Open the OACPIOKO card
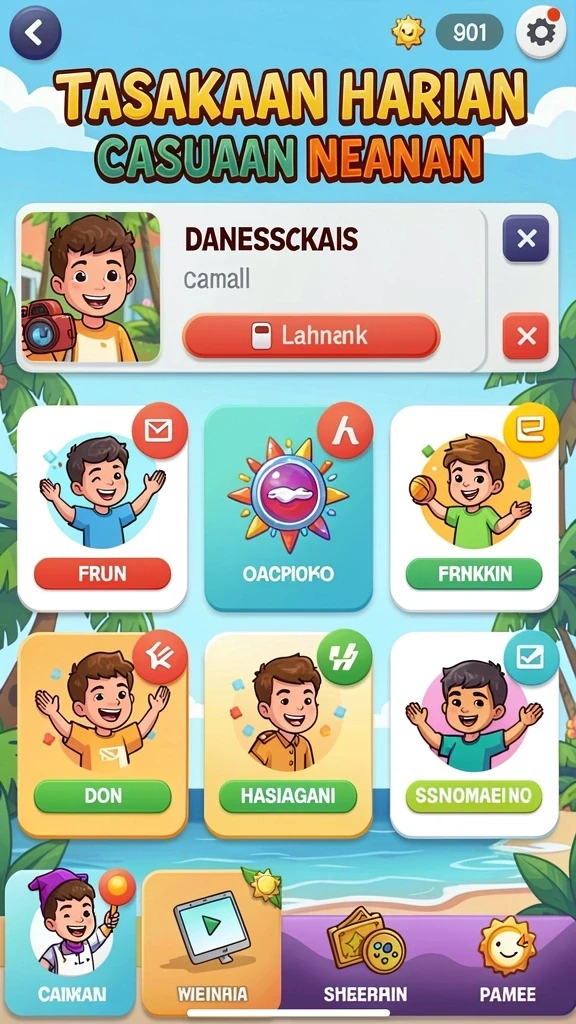The image size is (576, 1024). click(288, 508)
